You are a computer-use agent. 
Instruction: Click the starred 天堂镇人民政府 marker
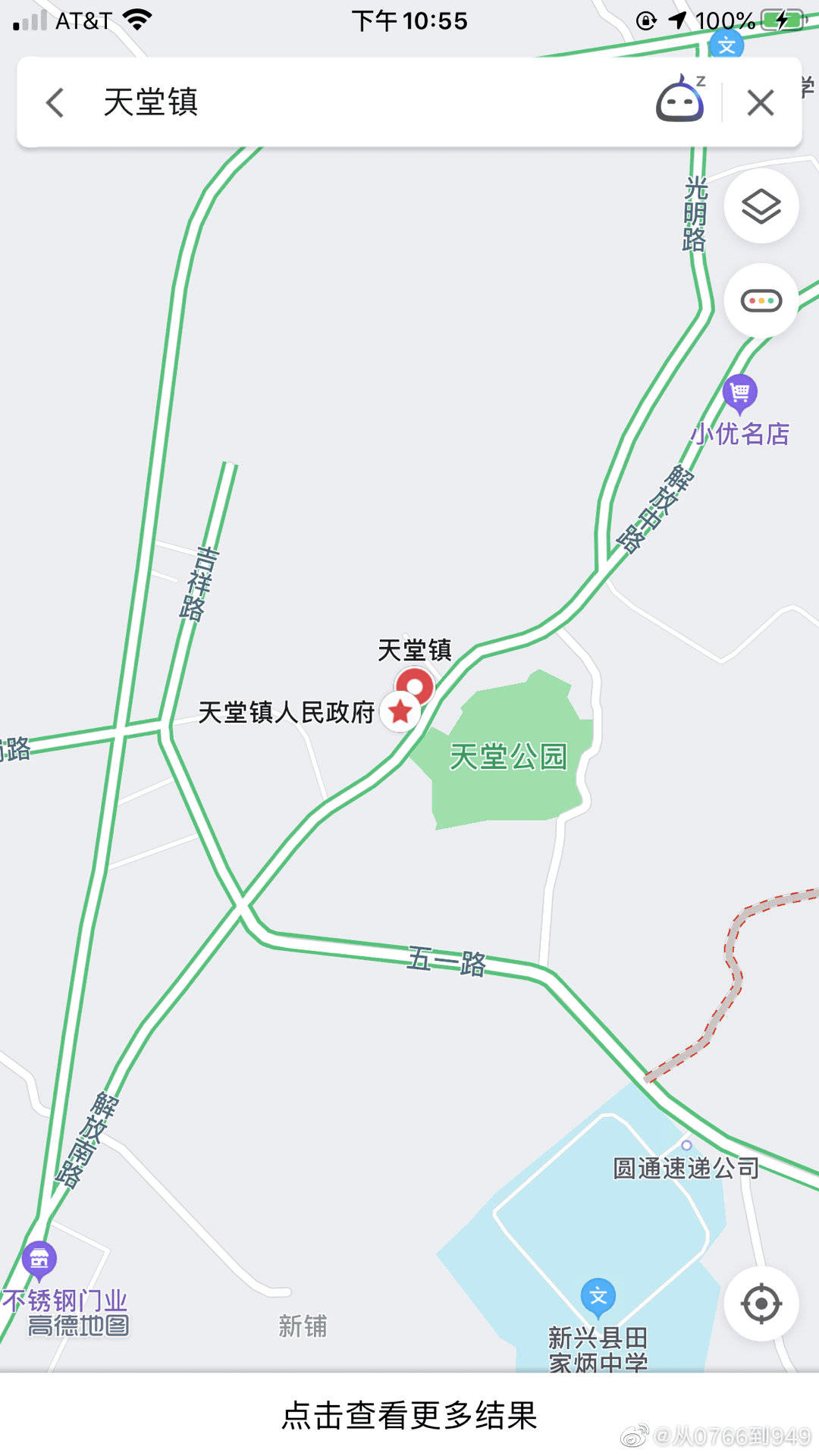[x=400, y=711]
